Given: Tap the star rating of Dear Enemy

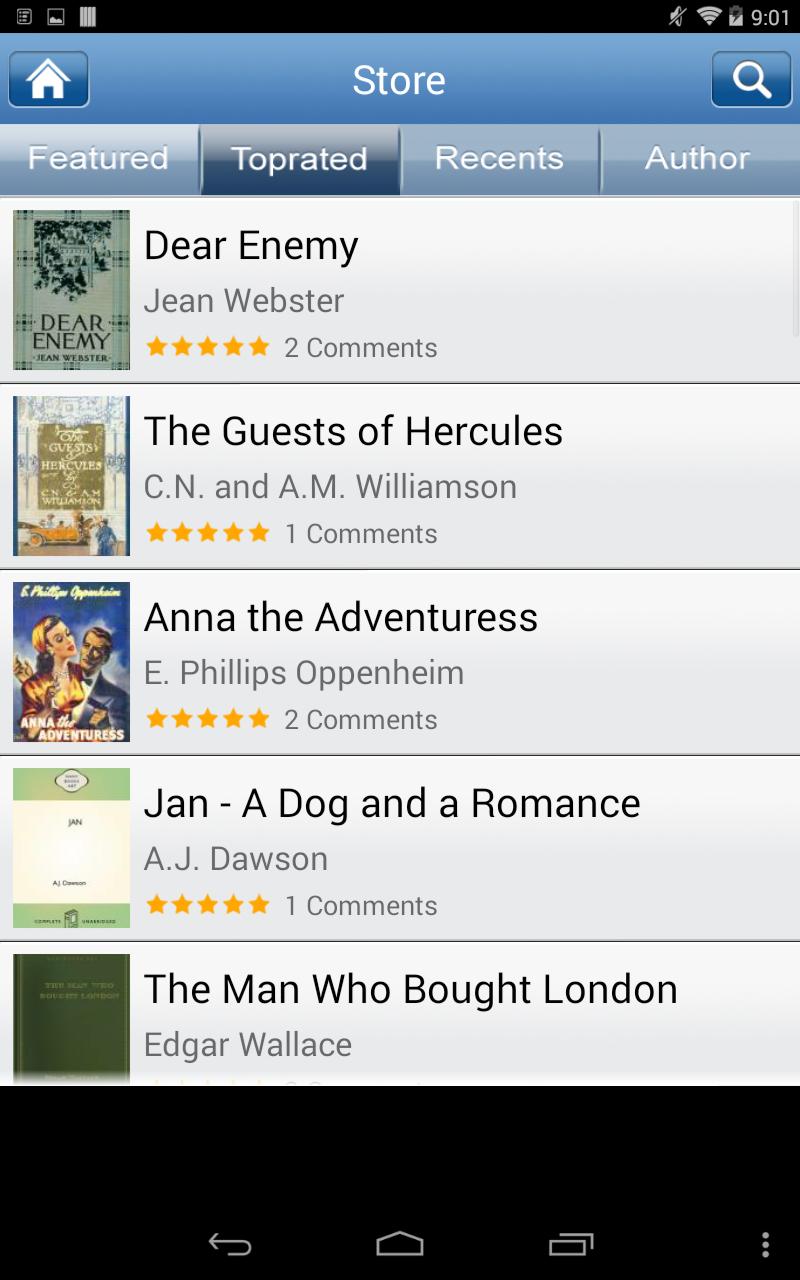Looking at the screenshot, I should pos(207,346).
